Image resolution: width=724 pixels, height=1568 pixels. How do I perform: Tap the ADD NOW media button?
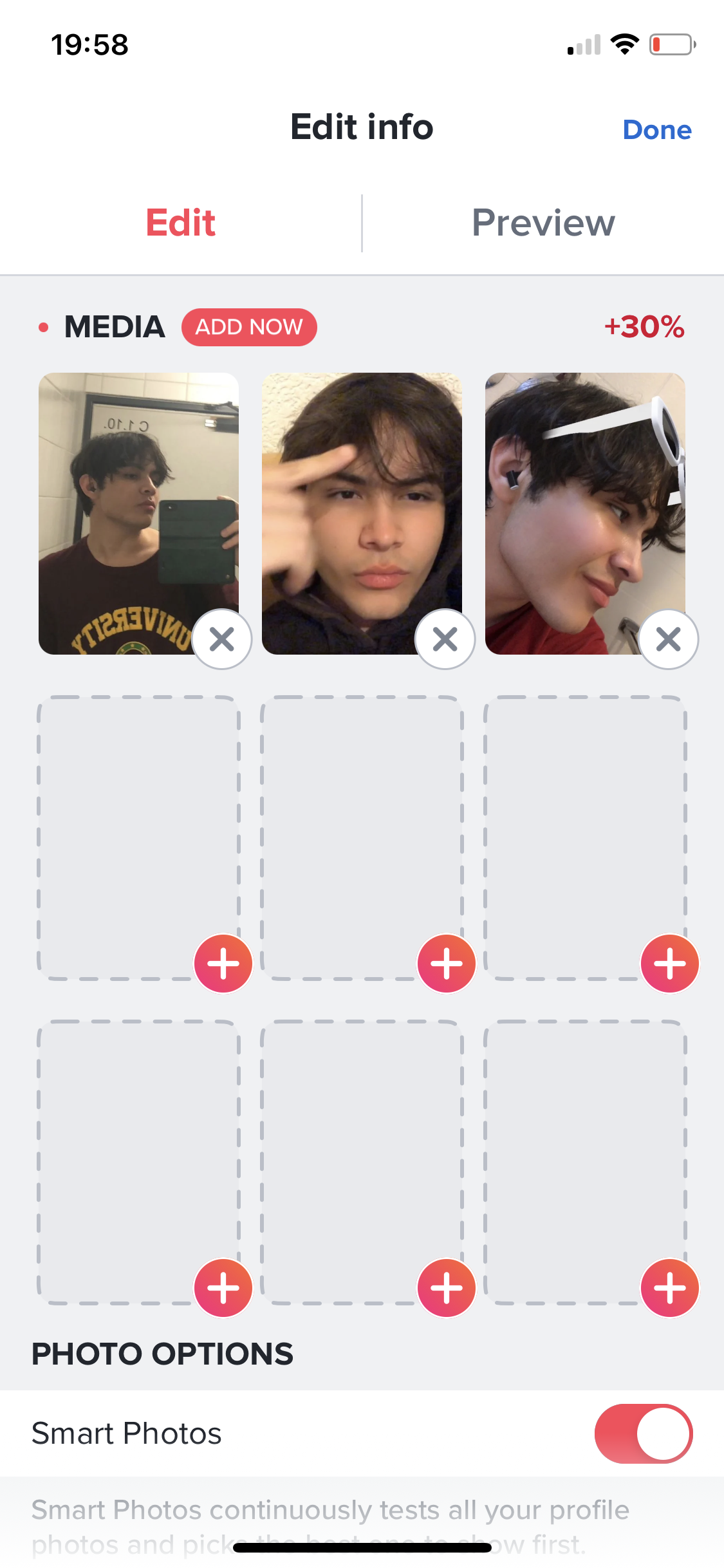pyautogui.click(x=249, y=327)
